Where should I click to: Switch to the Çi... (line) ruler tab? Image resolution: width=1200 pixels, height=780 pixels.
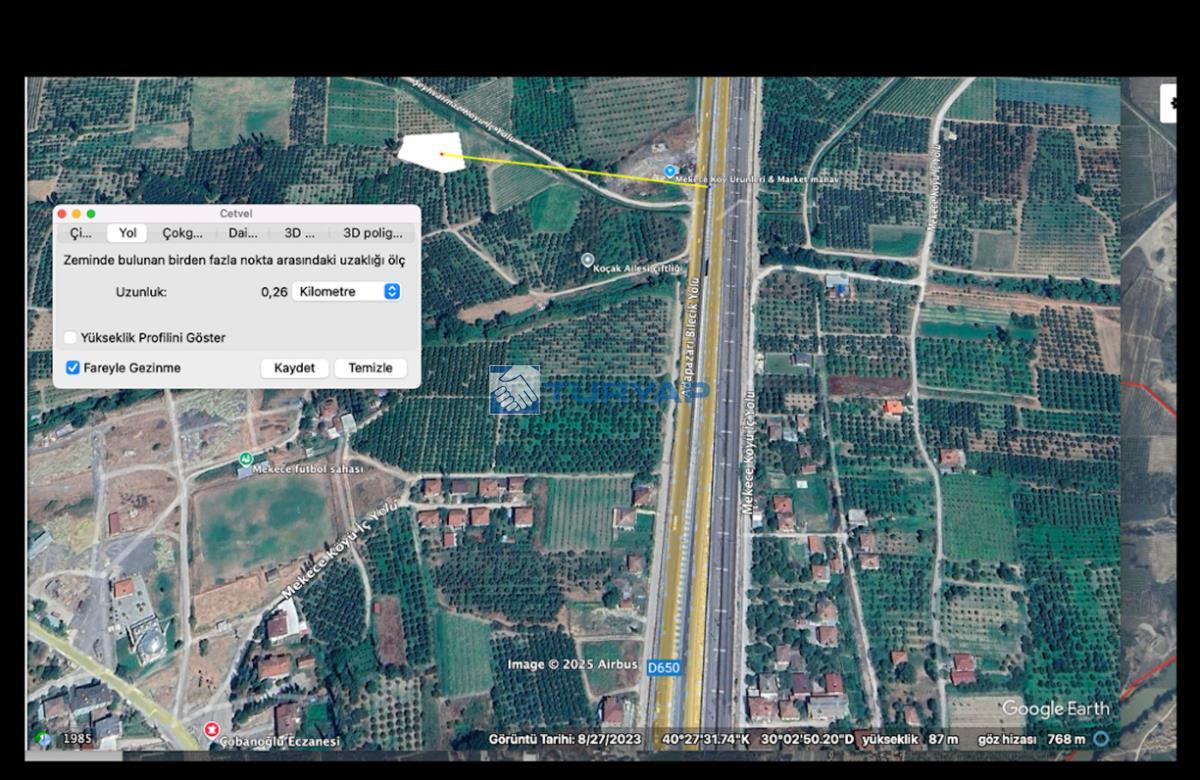(80, 233)
